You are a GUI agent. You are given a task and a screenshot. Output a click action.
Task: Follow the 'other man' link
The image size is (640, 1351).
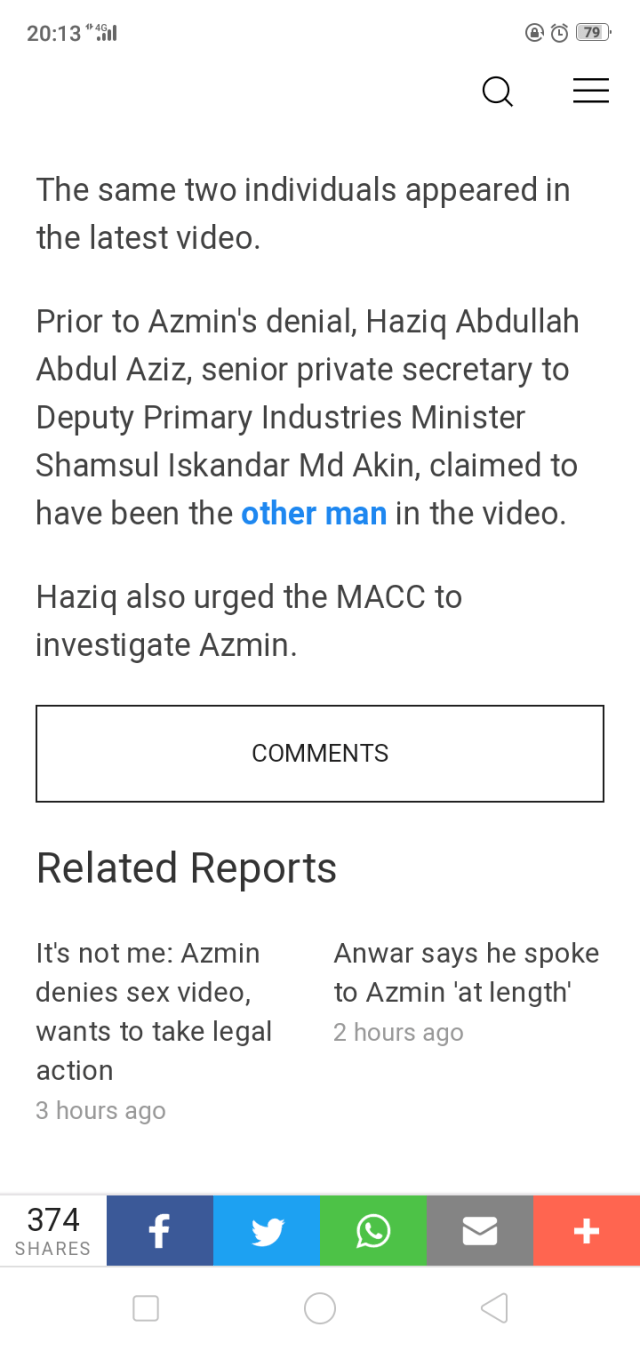click(313, 513)
